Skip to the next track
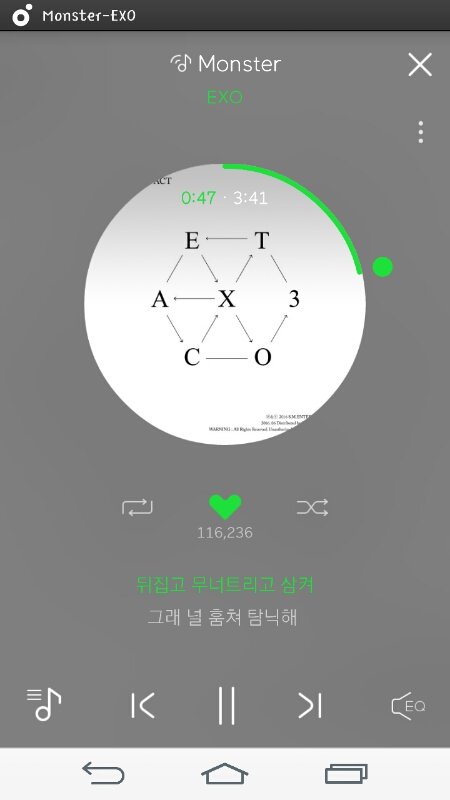This screenshot has height=800, width=450. point(310,706)
